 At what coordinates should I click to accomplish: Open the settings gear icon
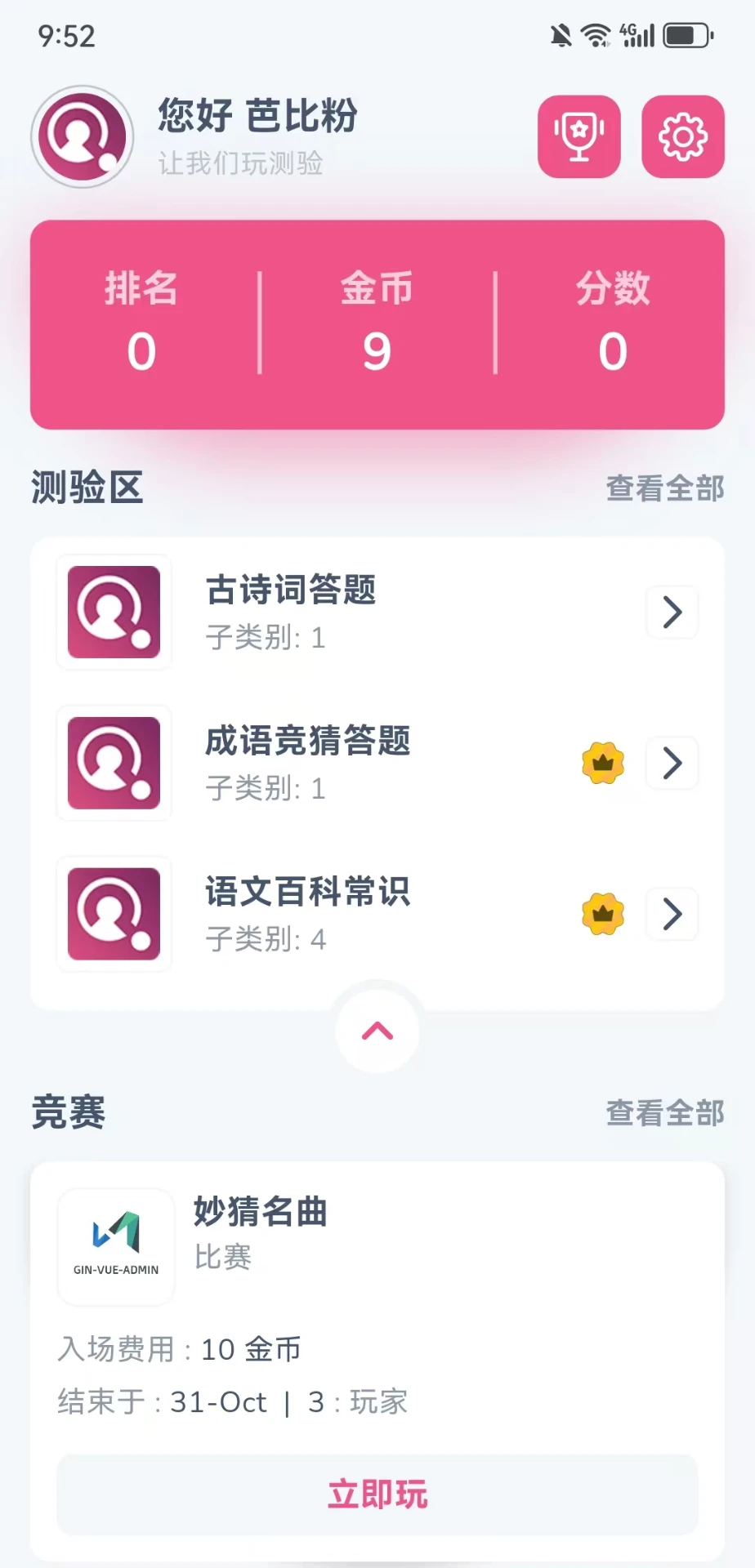(683, 136)
